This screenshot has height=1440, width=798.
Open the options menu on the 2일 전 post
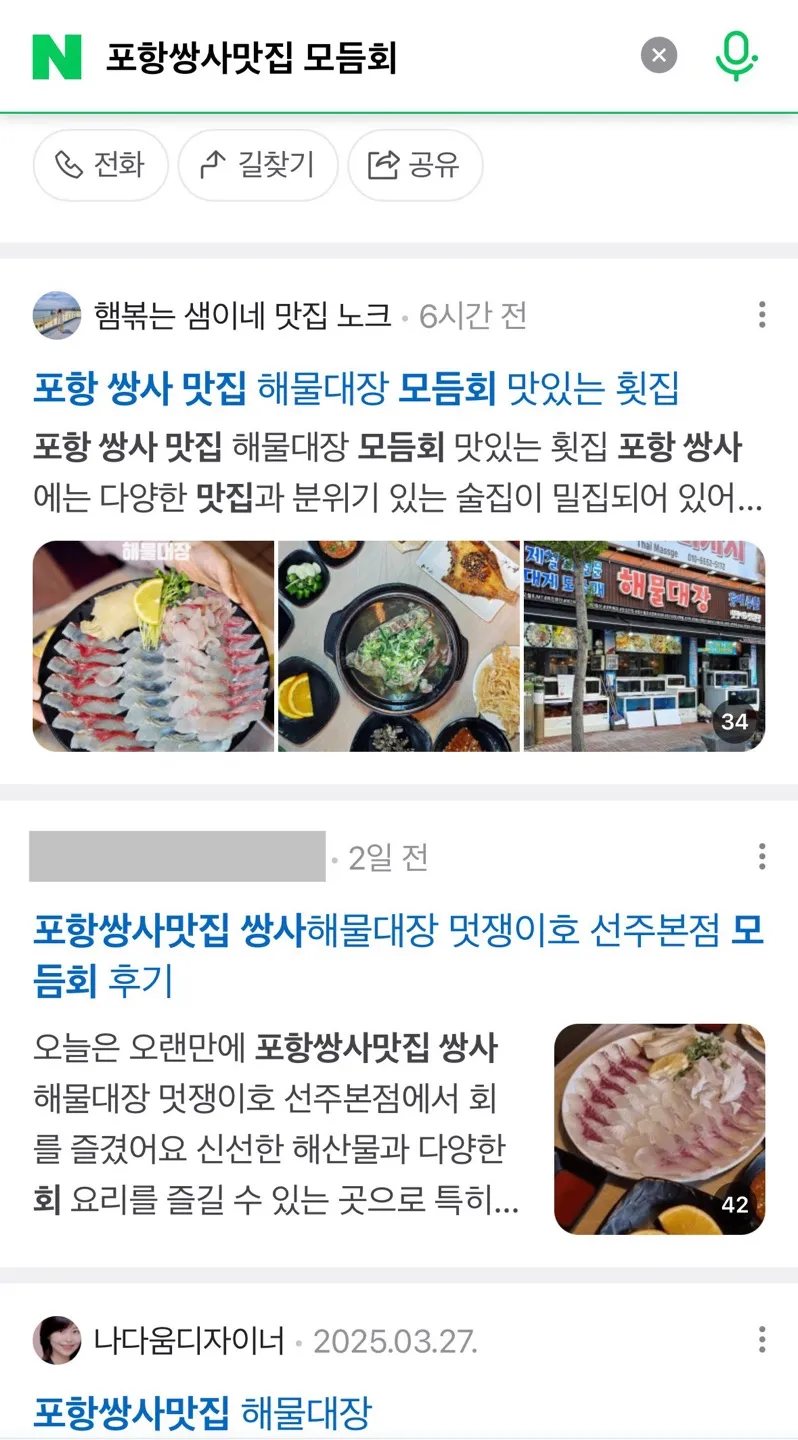(x=762, y=858)
